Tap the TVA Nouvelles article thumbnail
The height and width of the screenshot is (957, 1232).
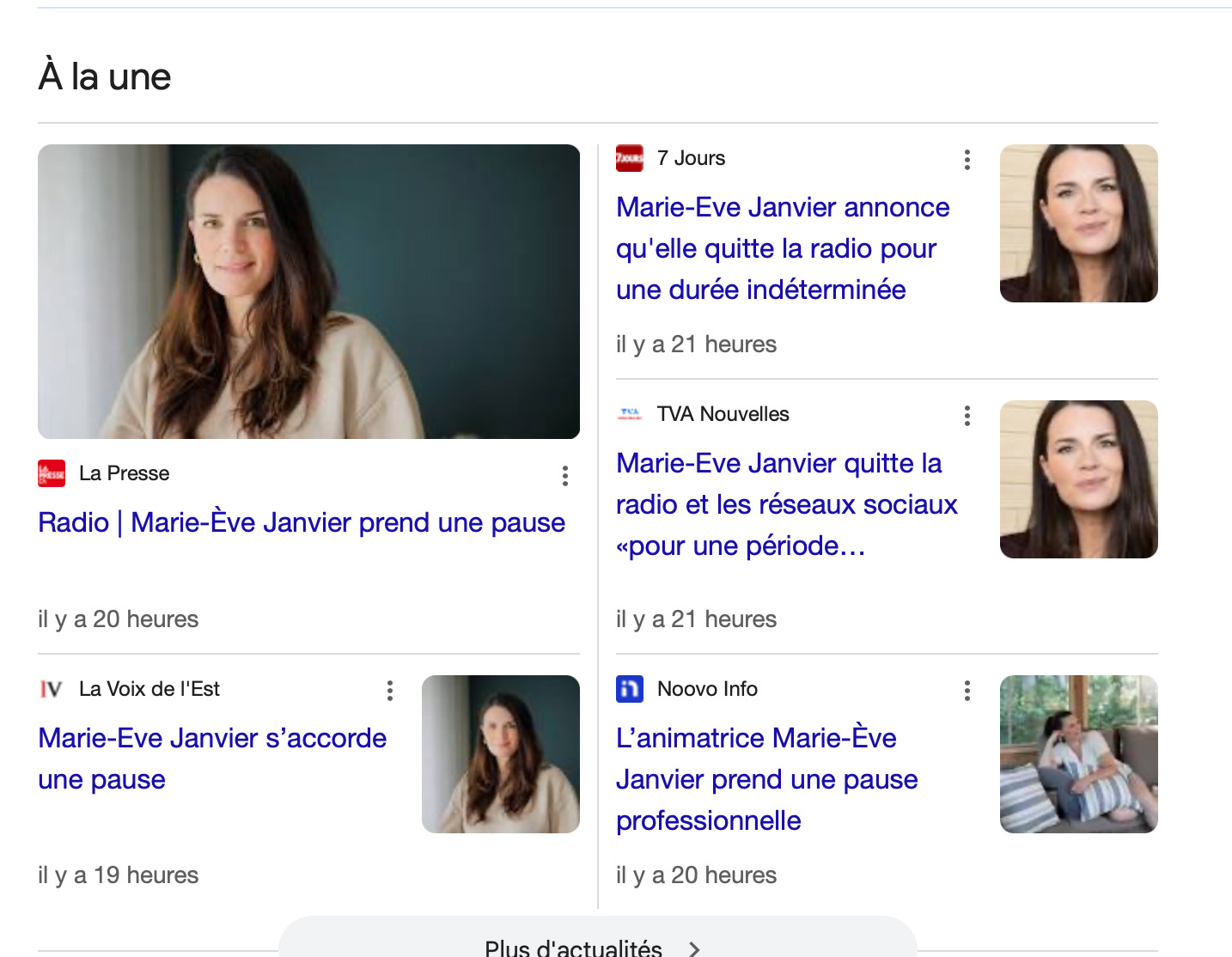[x=1078, y=479]
